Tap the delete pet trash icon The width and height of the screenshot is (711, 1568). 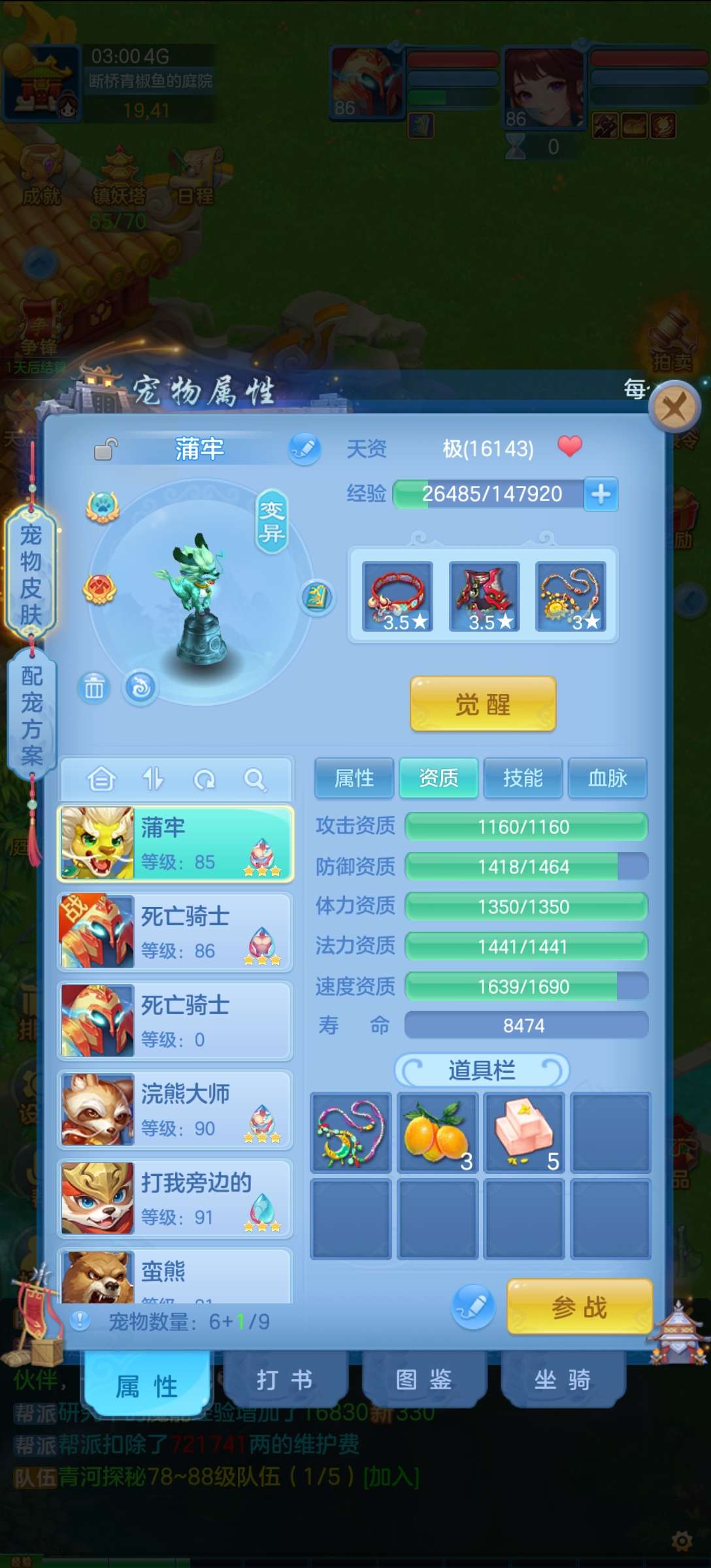[x=94, y=687]
